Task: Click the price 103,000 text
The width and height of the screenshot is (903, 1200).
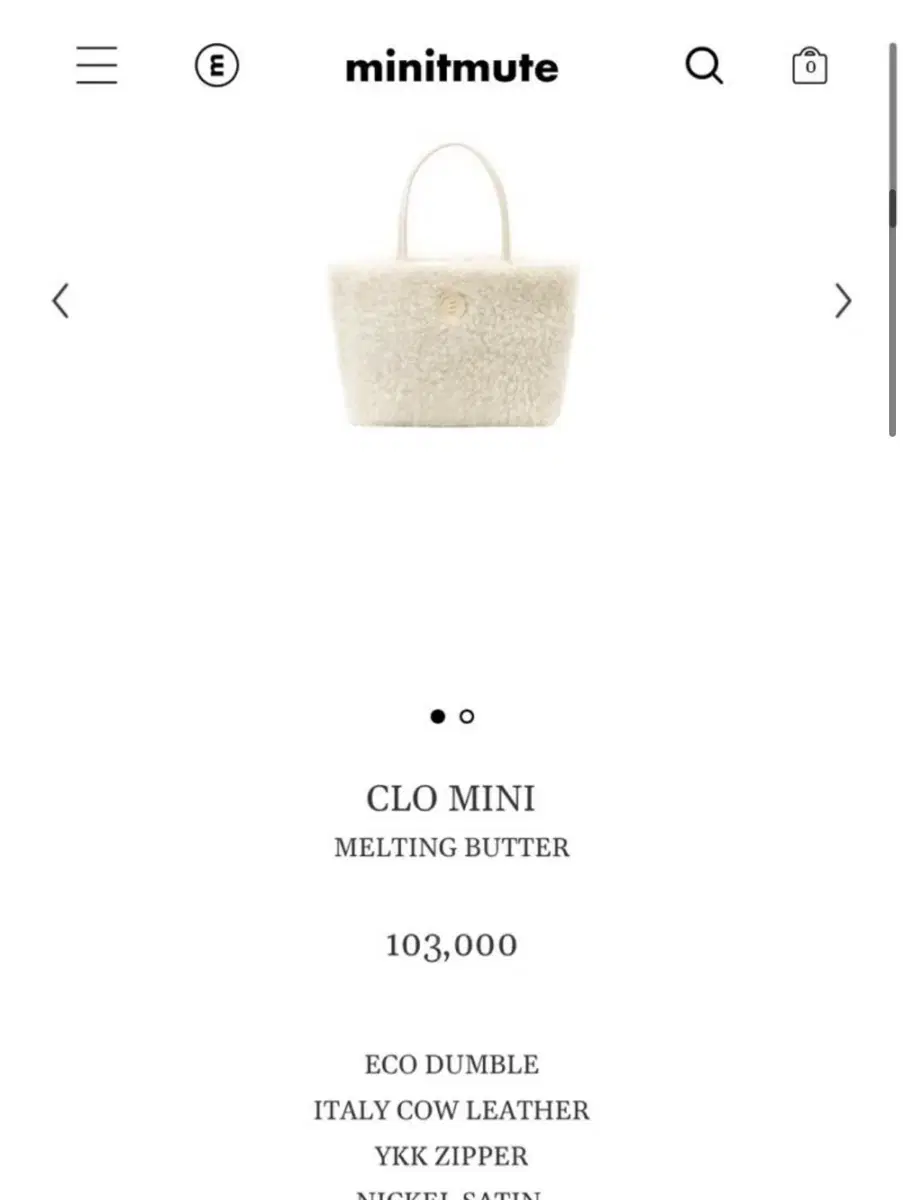Action: point(452,944)
